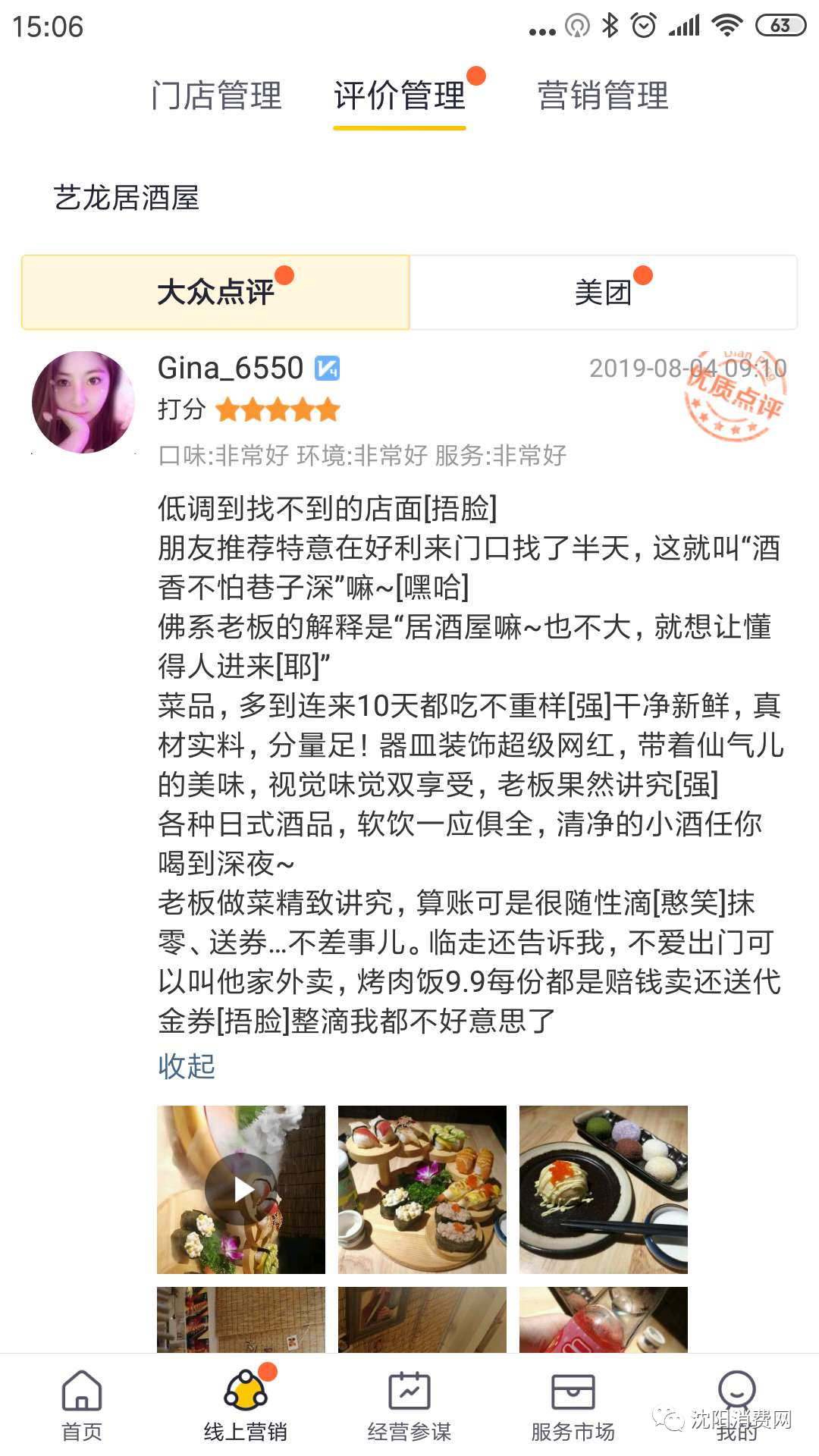This screenshot has width=819, height=1456.
Task: Open the 线上营销 tab
Action: pyautogui.click(x=246, y=1405)
